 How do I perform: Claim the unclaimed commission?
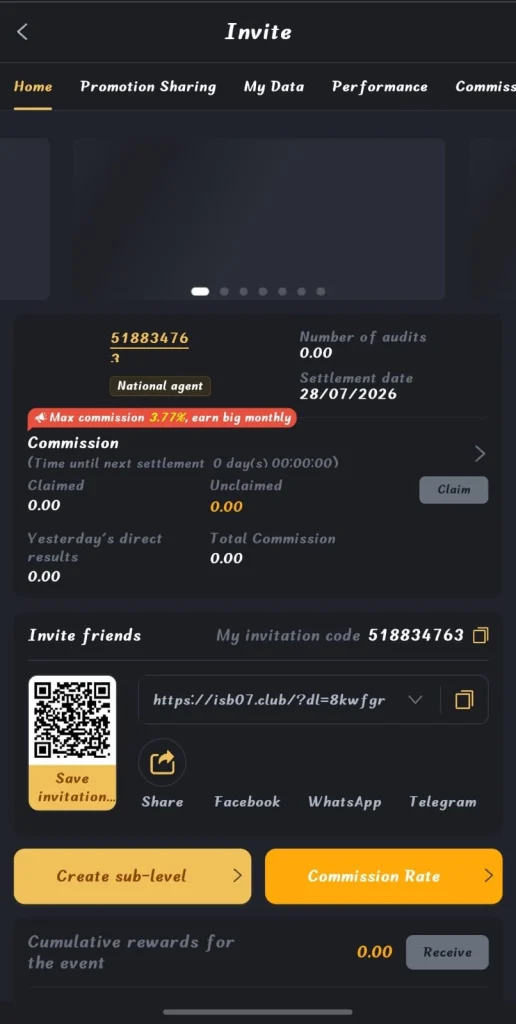click(453, 490)
